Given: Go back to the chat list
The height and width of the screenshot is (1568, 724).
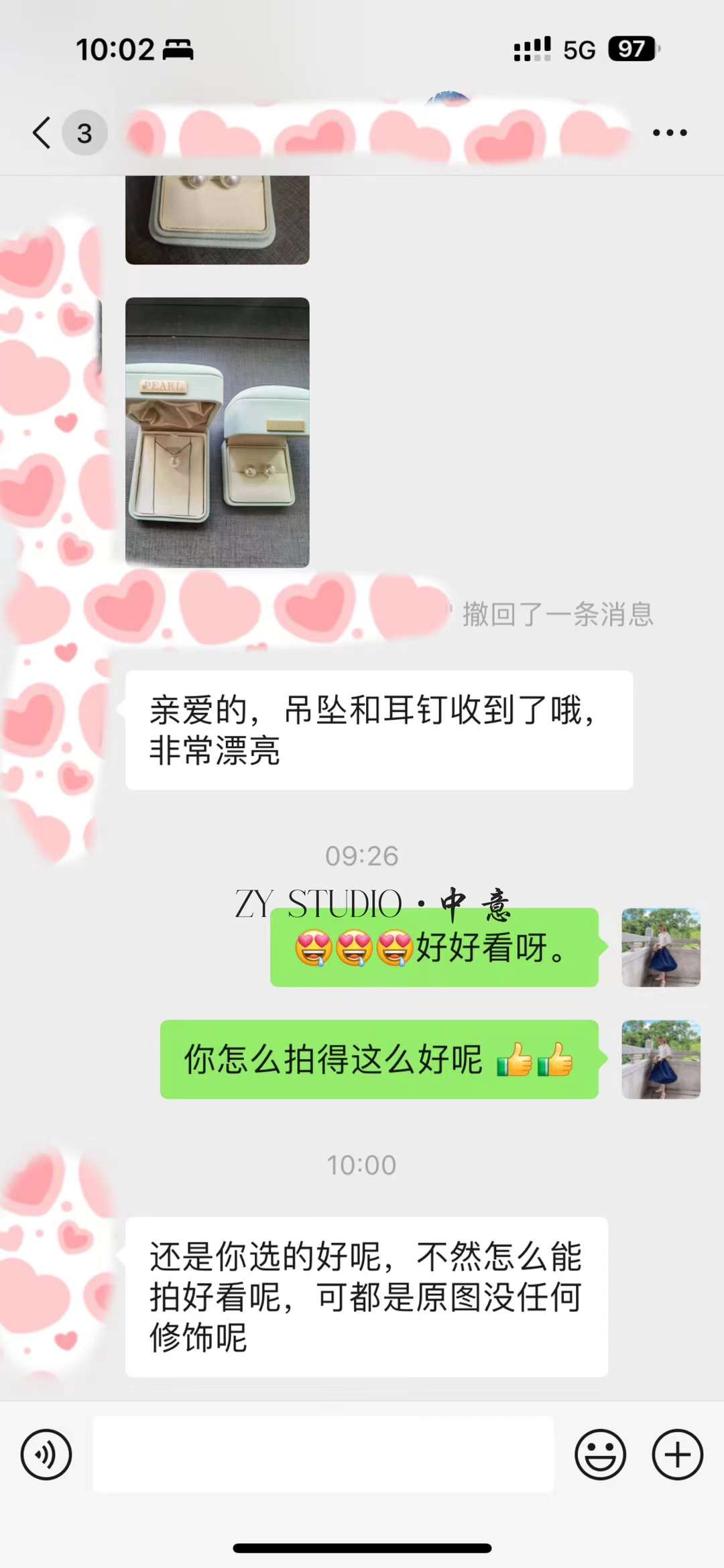Looking at the screenshot, I should click(42, 133).
